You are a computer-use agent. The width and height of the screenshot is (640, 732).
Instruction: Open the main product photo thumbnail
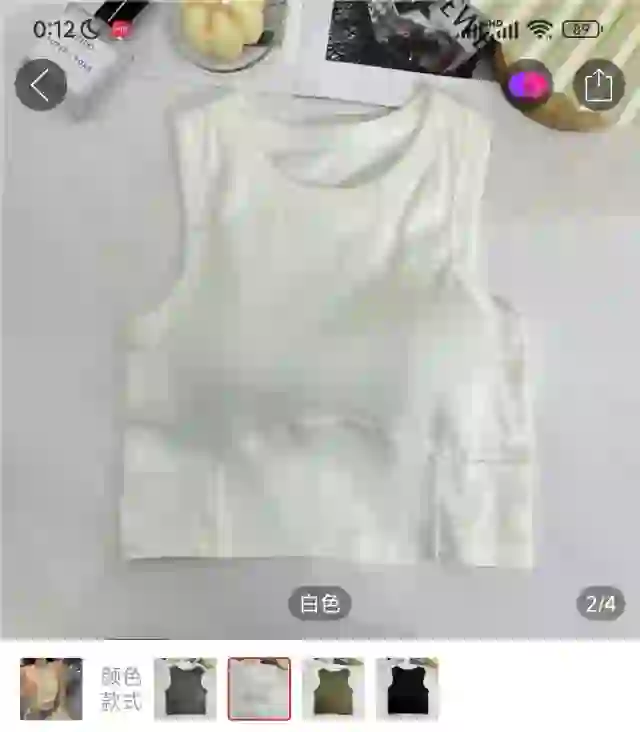(x=51, y=689)
